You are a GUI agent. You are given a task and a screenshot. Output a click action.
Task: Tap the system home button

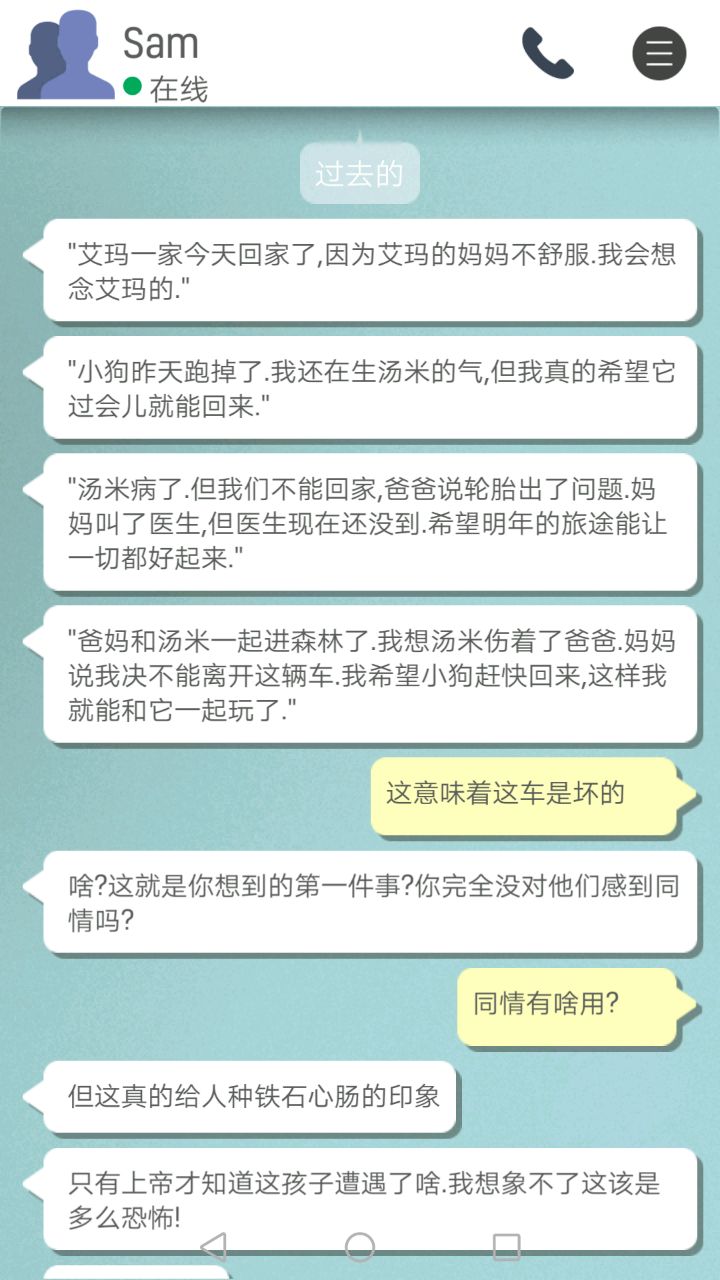[x=360, y=1246]
